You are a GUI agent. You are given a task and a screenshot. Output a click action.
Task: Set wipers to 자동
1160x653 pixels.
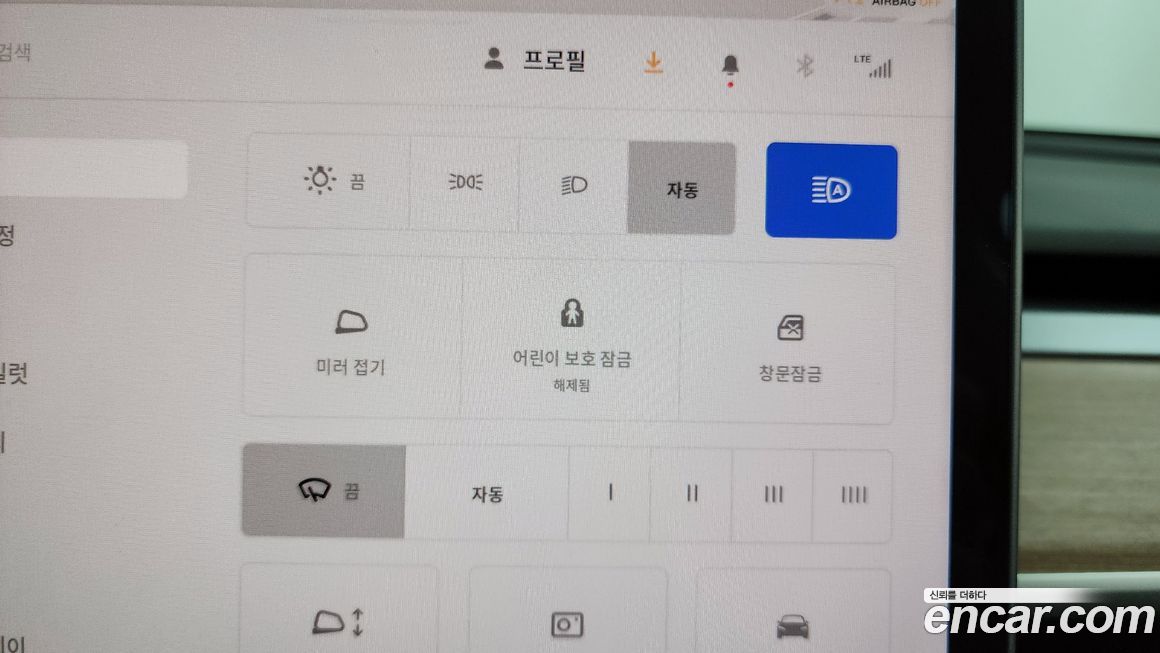pyautogui.click(x=487, y=494)
